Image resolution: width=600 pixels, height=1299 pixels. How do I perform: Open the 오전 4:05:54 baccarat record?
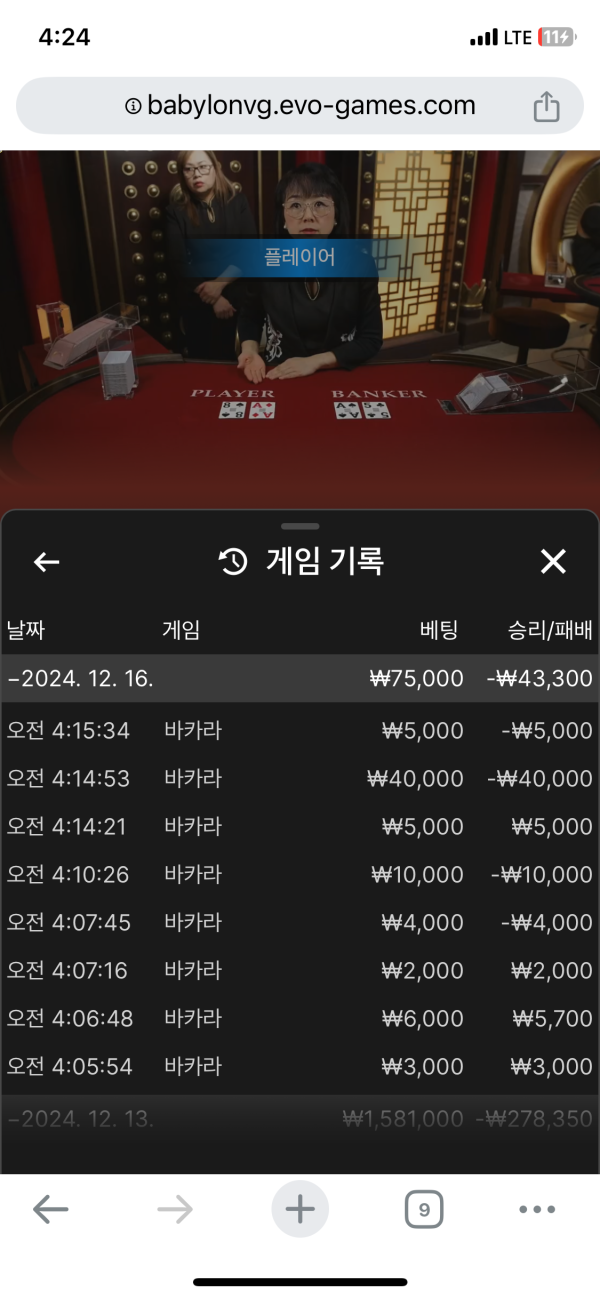(x=300, y=1067)
